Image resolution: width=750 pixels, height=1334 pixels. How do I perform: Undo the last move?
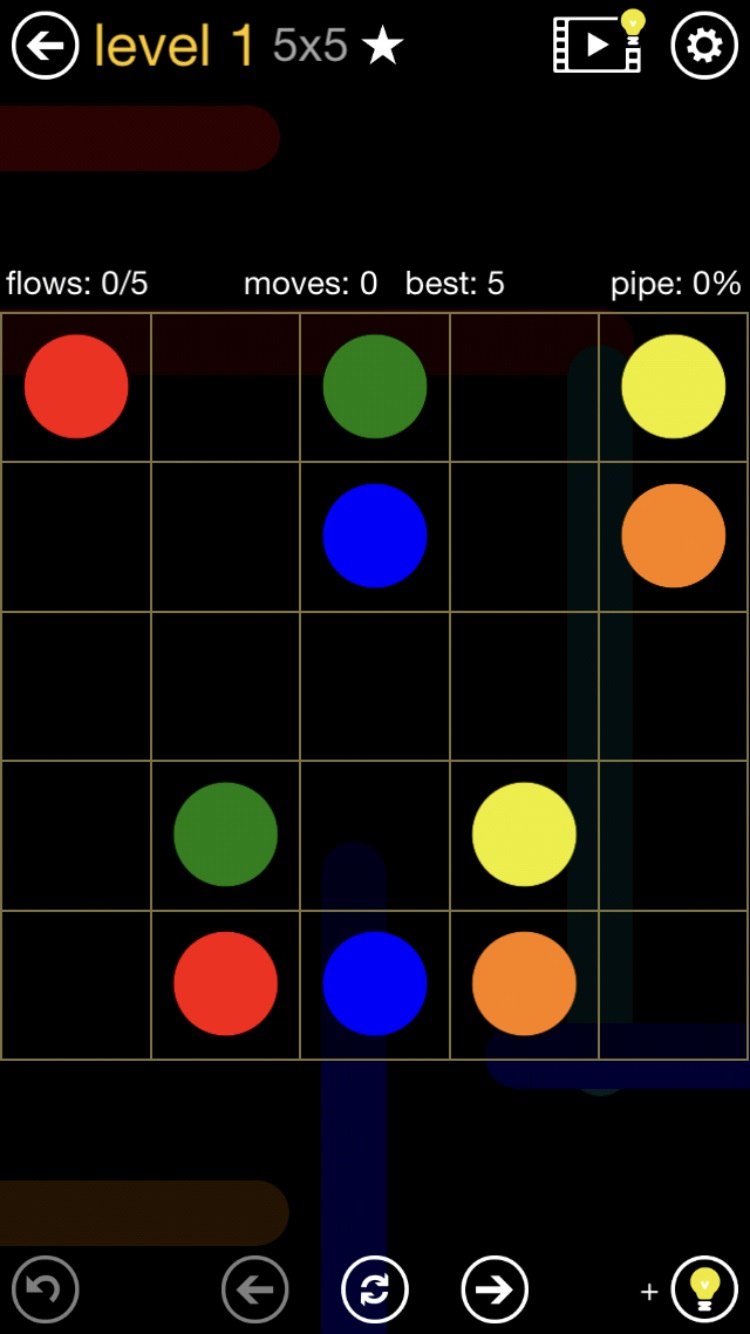45,1289
